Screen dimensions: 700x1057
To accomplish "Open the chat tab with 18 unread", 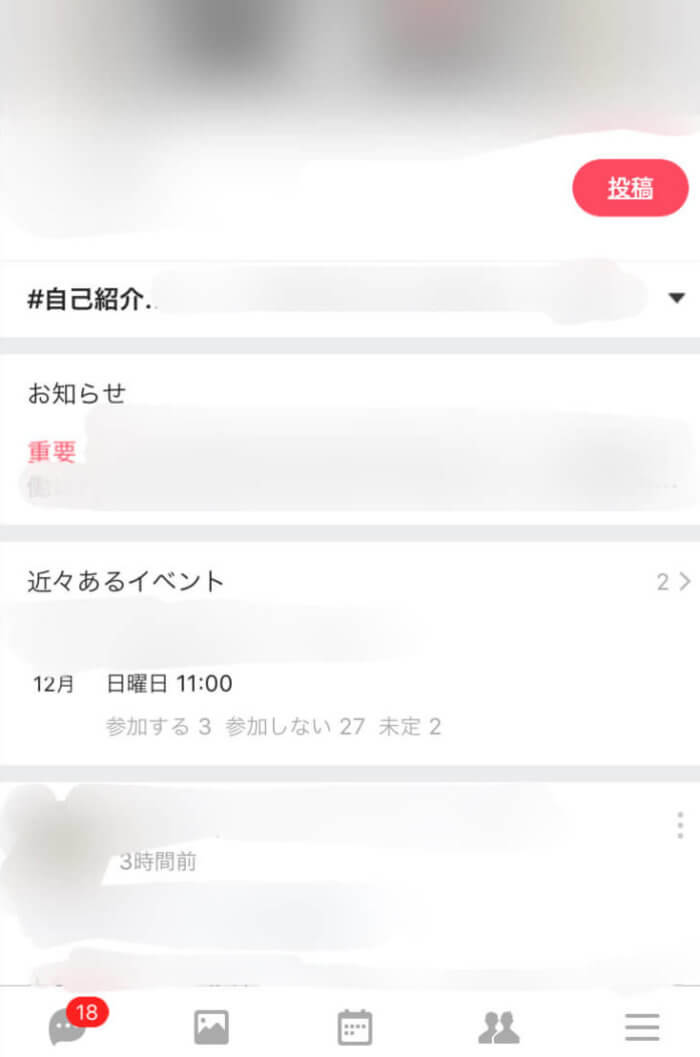I will point(68,1027).
